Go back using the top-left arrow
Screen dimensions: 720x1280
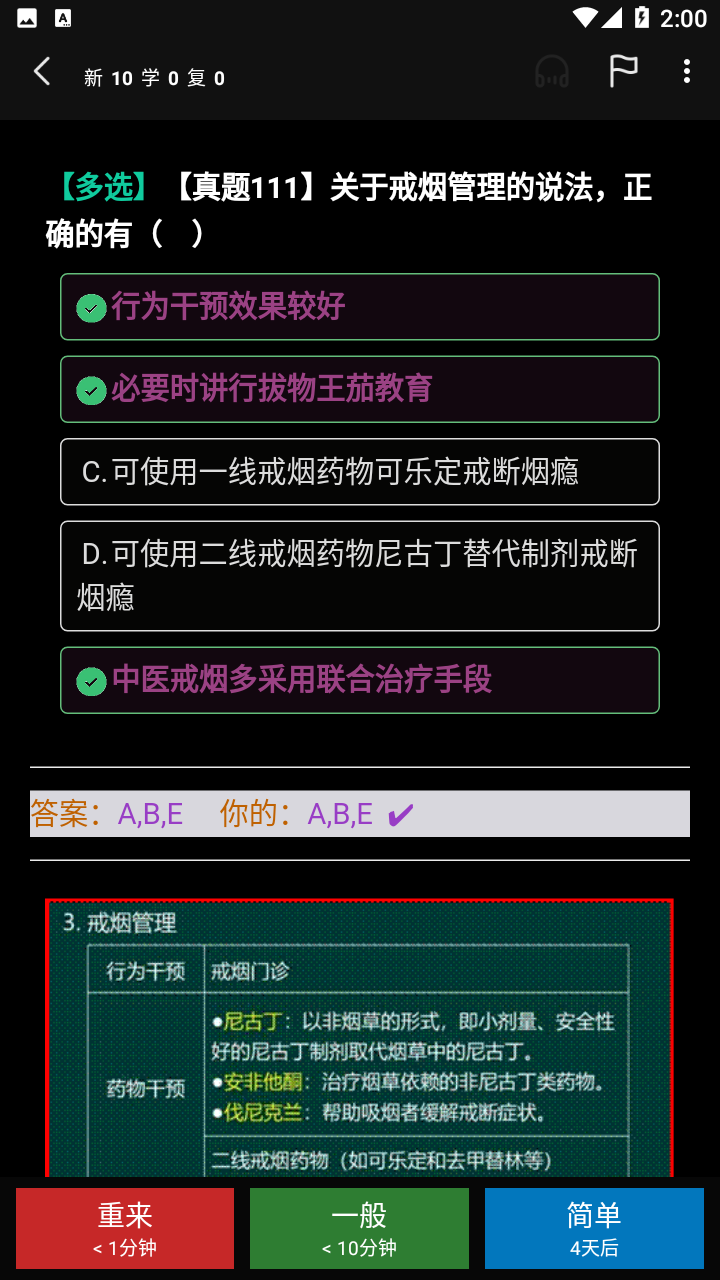tap(42, 72)
